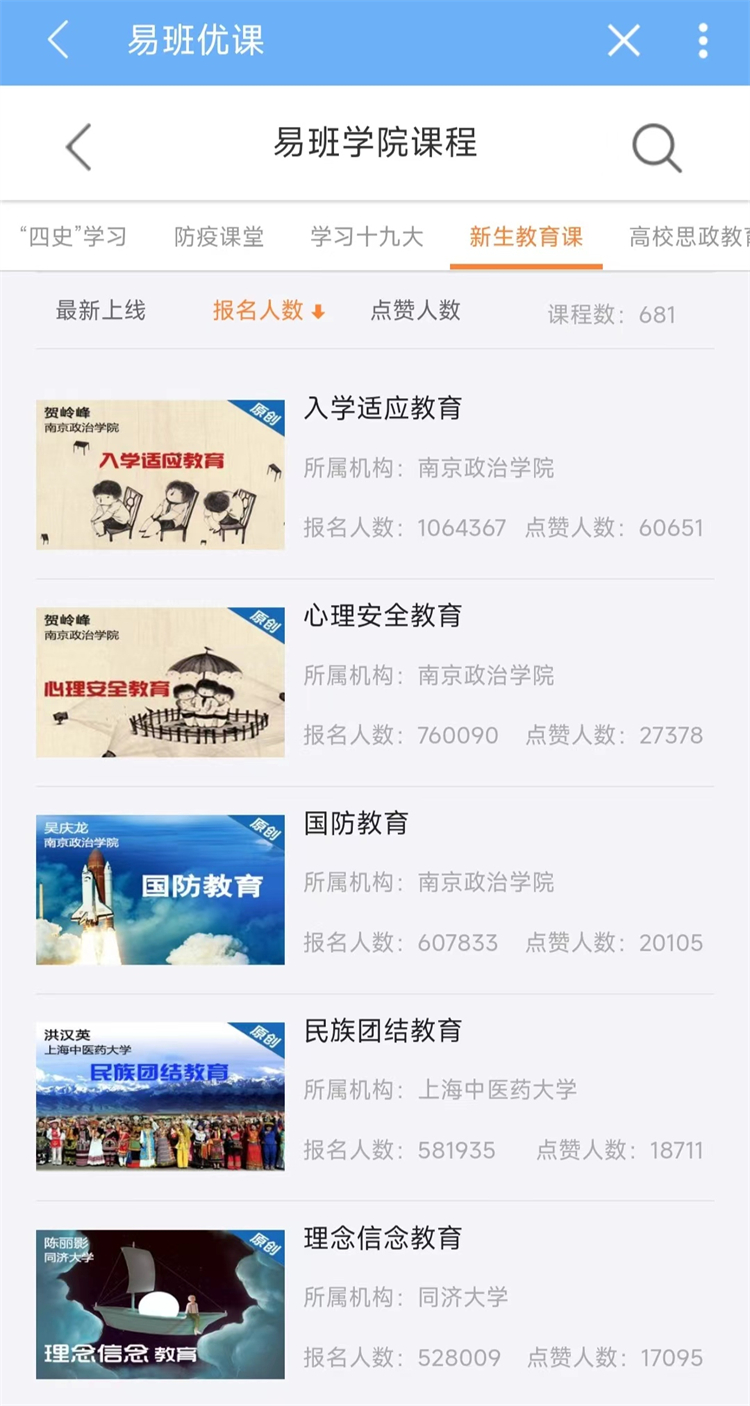The height and width of the screenshot is (1406, 750).
Task: View the 国防教育 course
Action: [375, 888]
